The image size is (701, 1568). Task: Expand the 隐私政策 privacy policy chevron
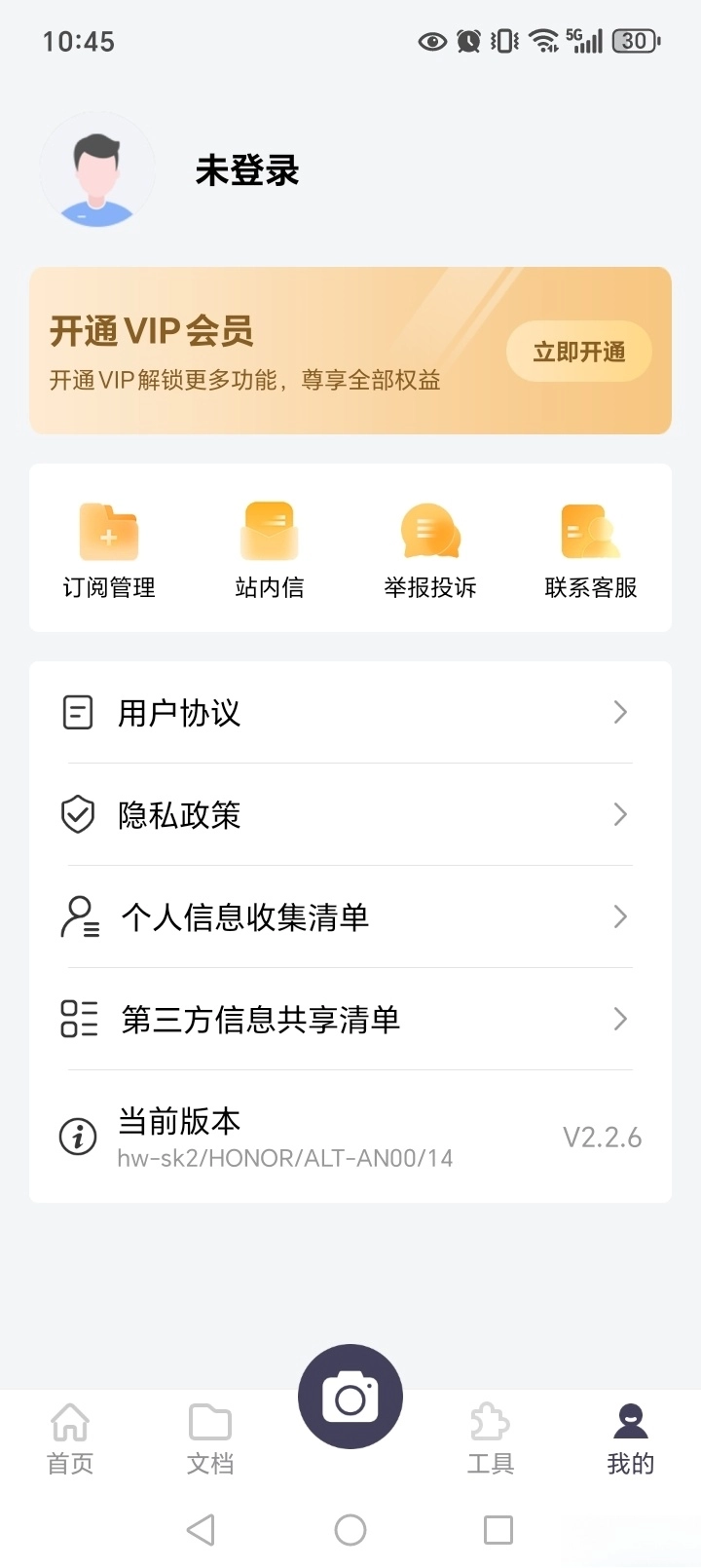coord(620,814)
